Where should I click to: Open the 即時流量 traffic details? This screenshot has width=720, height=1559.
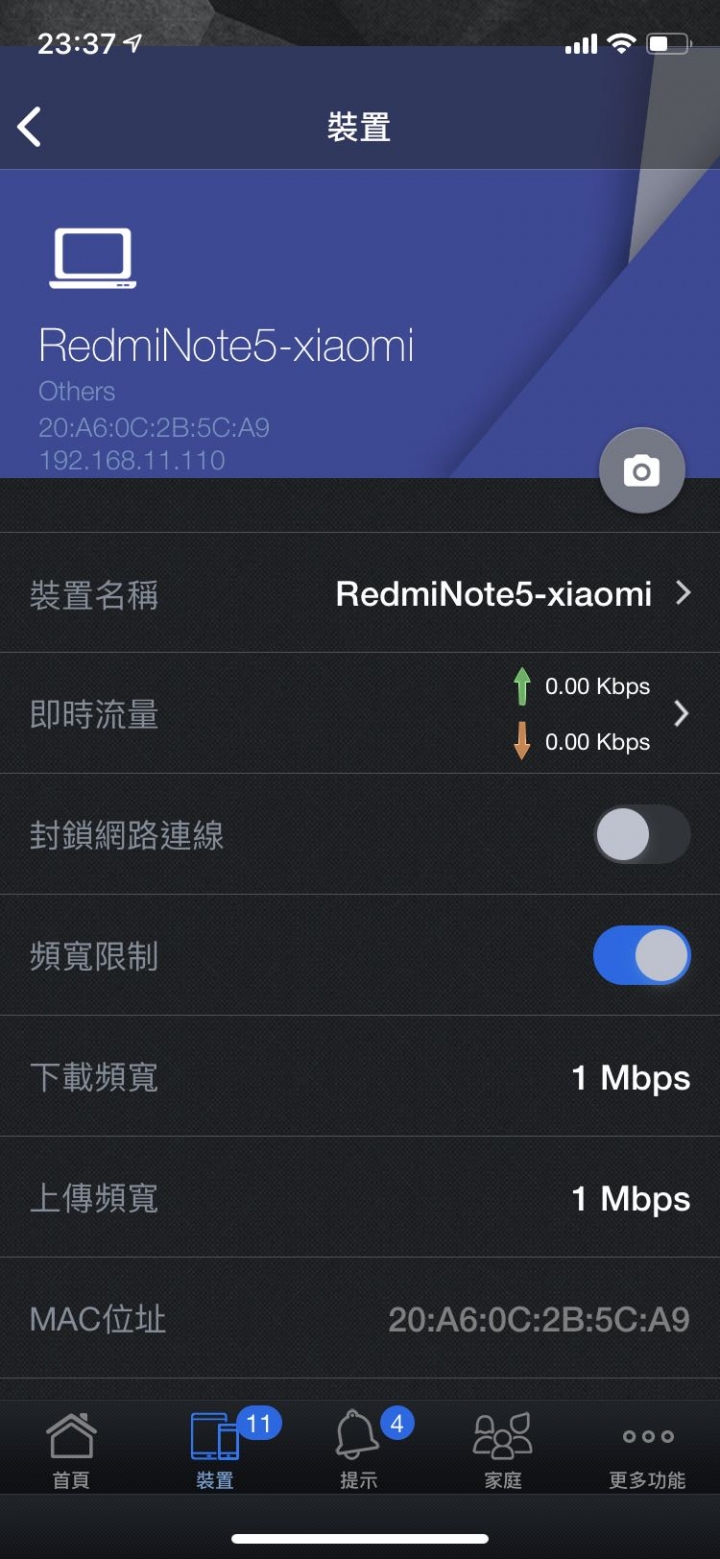[x=360, y=714]
